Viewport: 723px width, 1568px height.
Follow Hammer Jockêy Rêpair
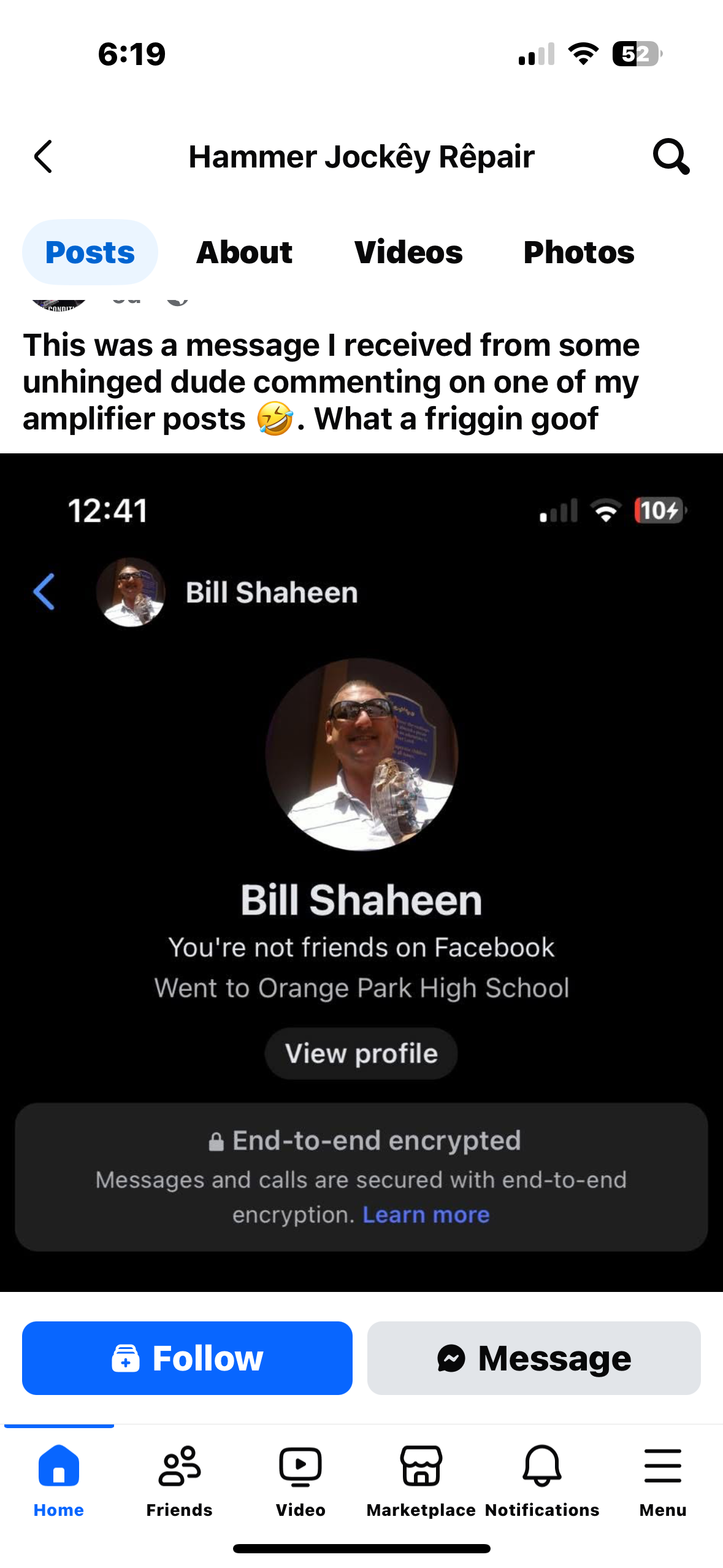tap(187, 1358)
